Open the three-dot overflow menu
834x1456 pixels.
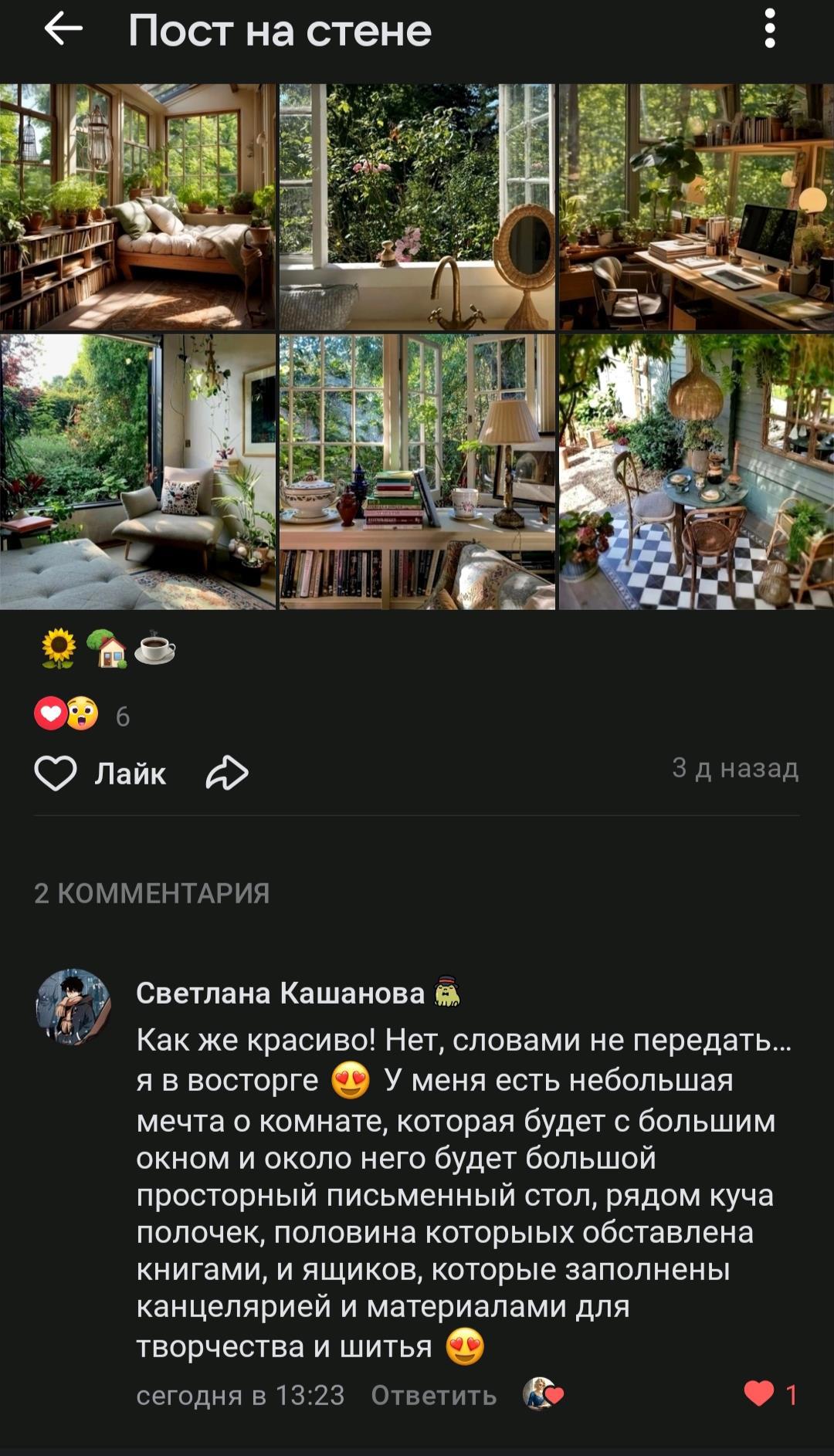coord(769,30)
